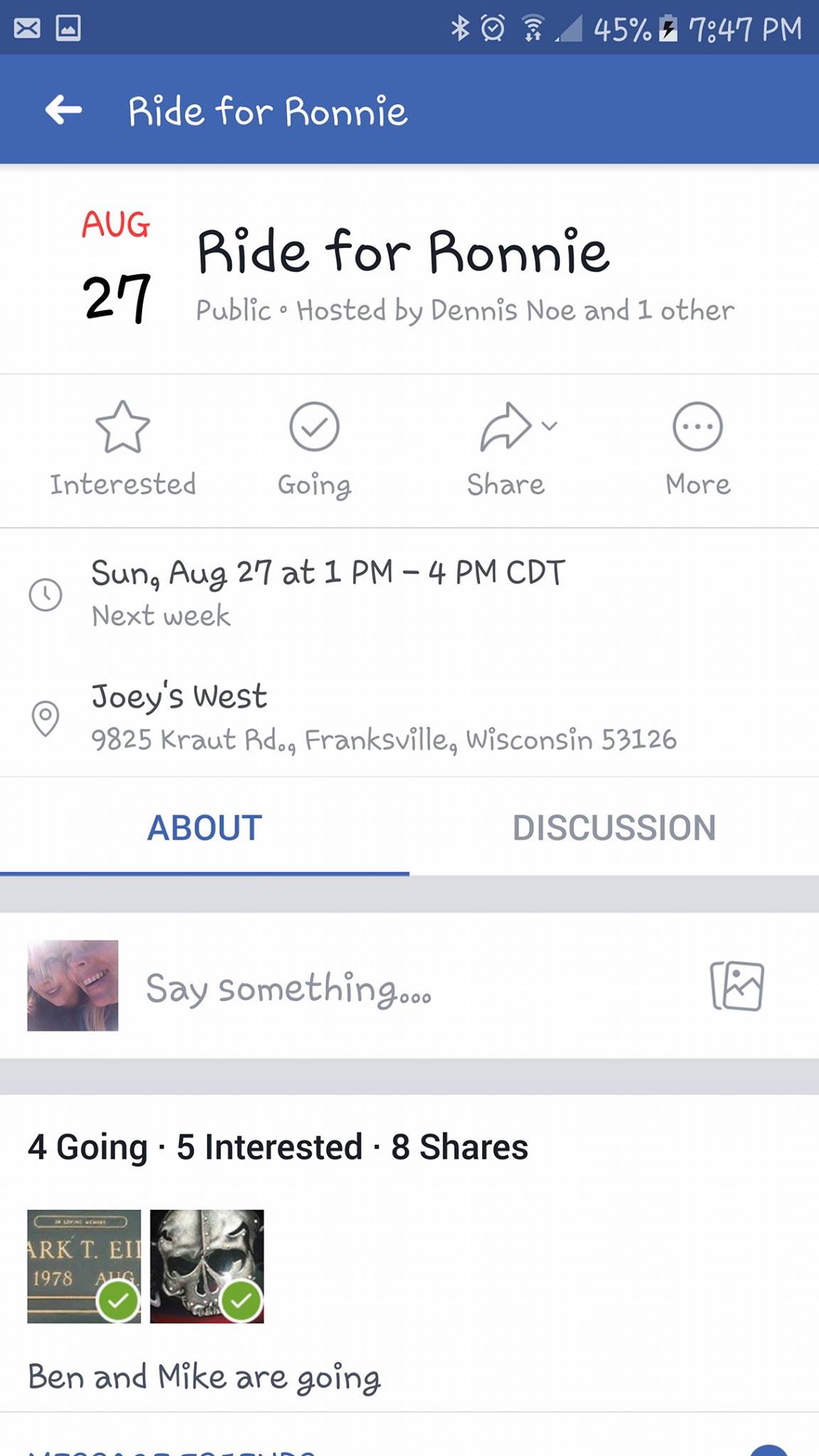This screenshot has width=819, height=1456.
Task: View the Going, Interested and Shares guest list
Action: pyautogui.click(x=278, y=1147)
